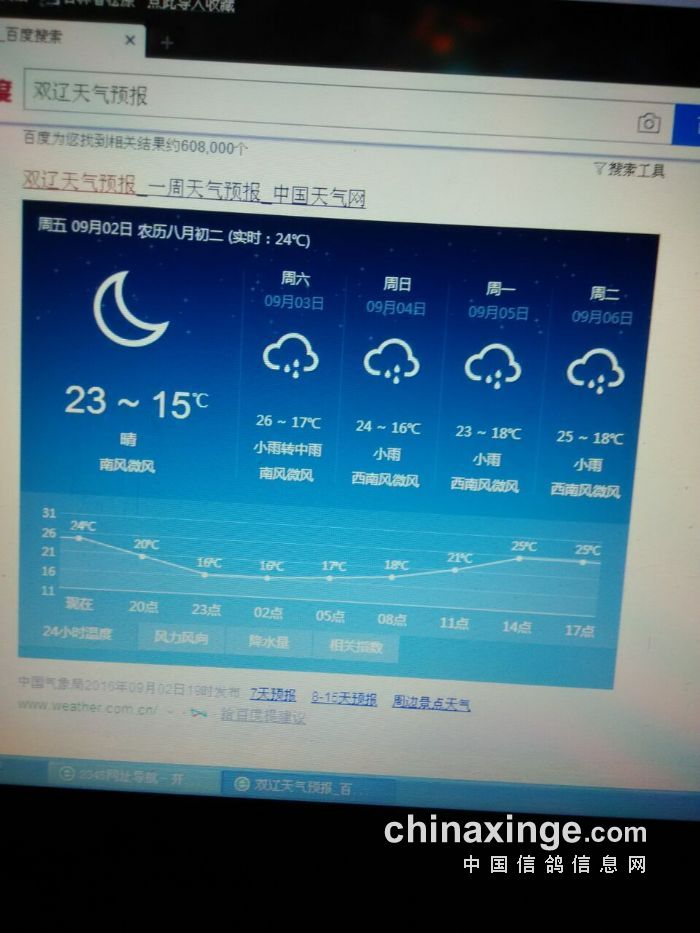Viewport: 700px width, 933px height.
Task: Open 搜索工具 filter options
Action: coord(629,170)
